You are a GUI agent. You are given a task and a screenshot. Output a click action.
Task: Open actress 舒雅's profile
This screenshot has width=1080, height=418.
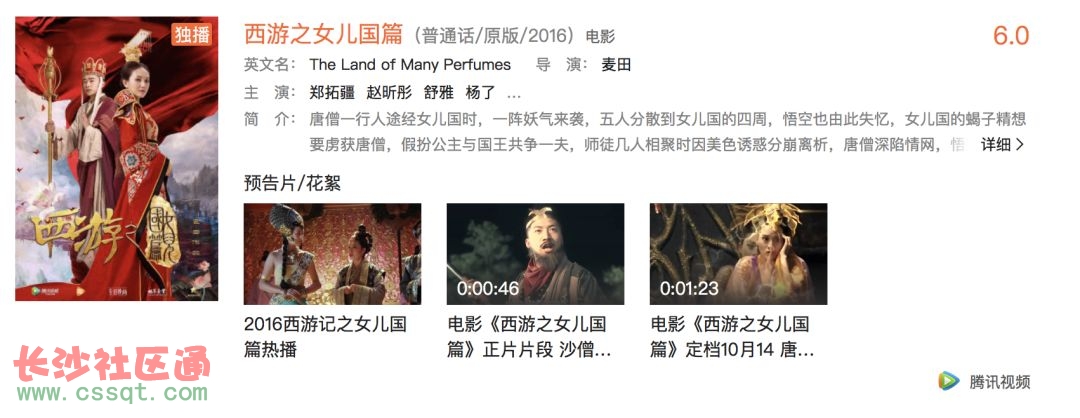point(438,93)
